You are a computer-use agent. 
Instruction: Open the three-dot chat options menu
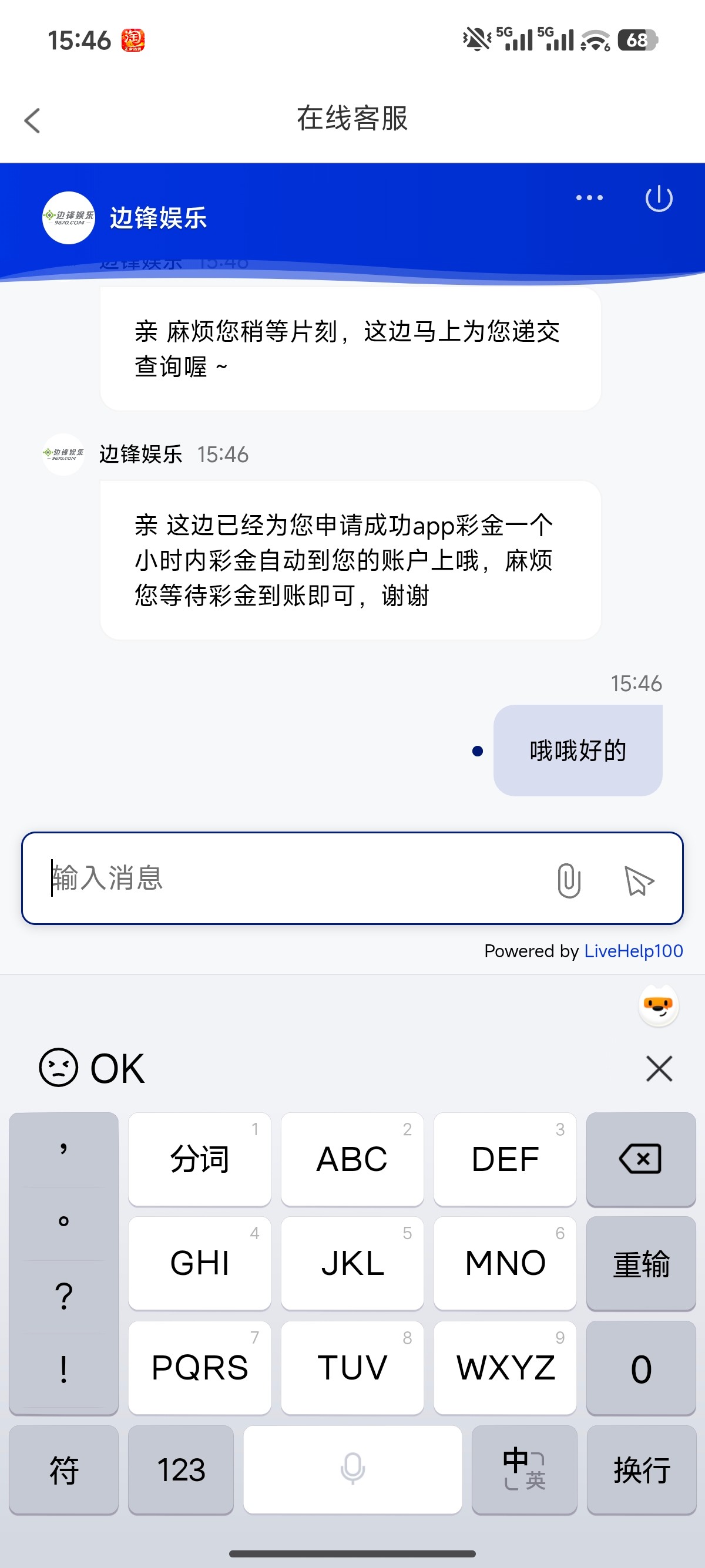click(589, 198)
